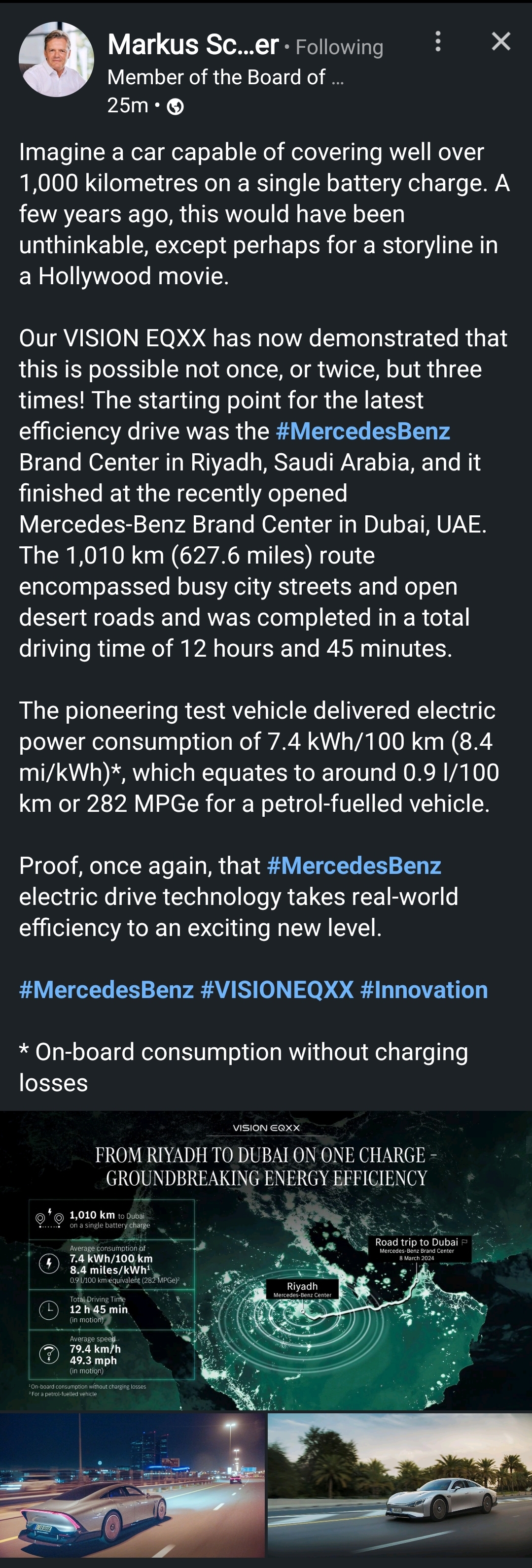Viewport: 532px width, 1568px height.
Task: Open the profile from Markus's name
Action: click(193, 44)
